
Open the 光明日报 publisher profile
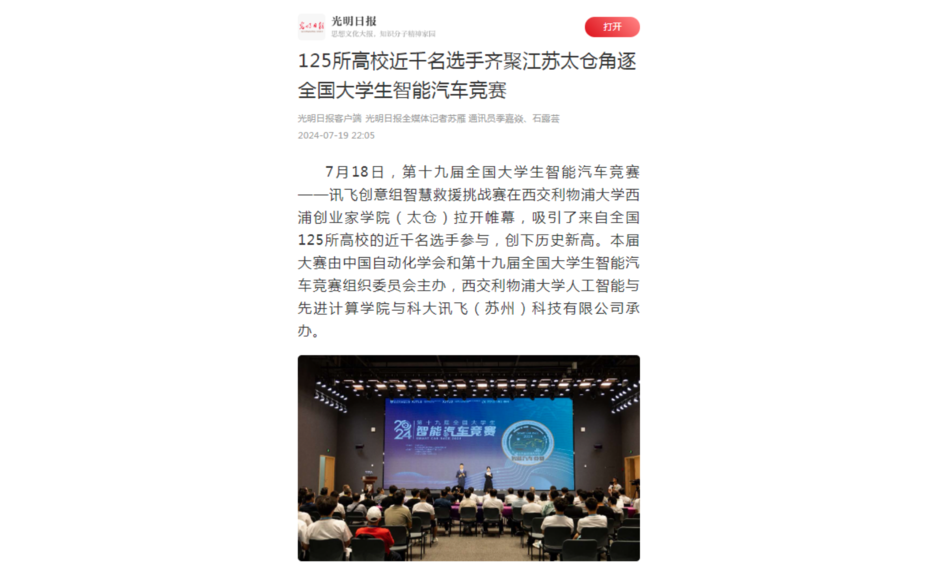(355, 21)
